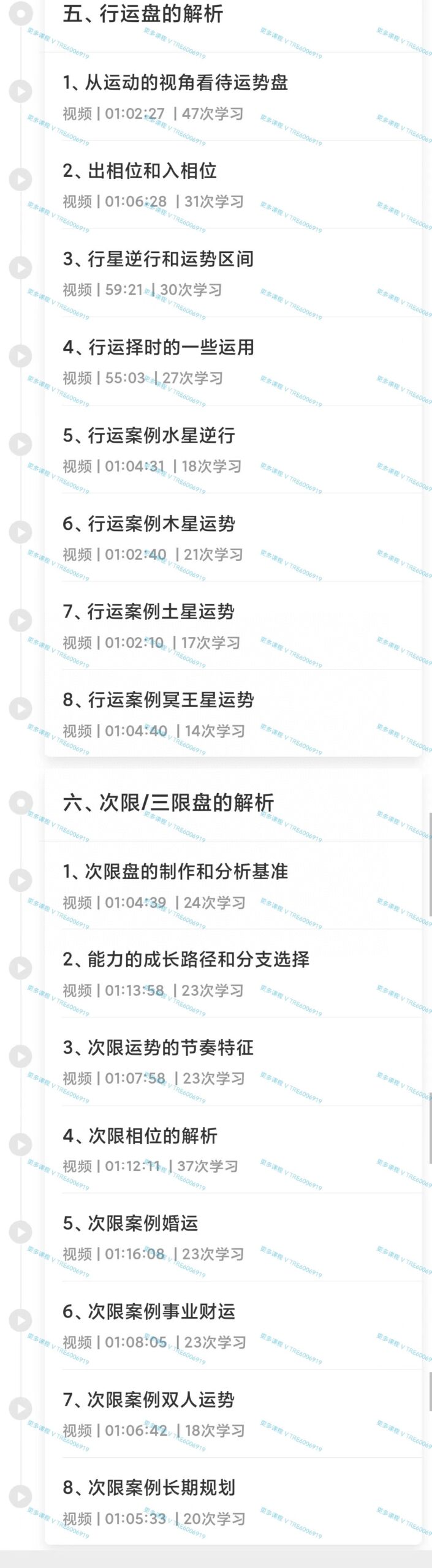
Task: Open lesson 次限运势的节奏特征
Action: pos(158,1047)
